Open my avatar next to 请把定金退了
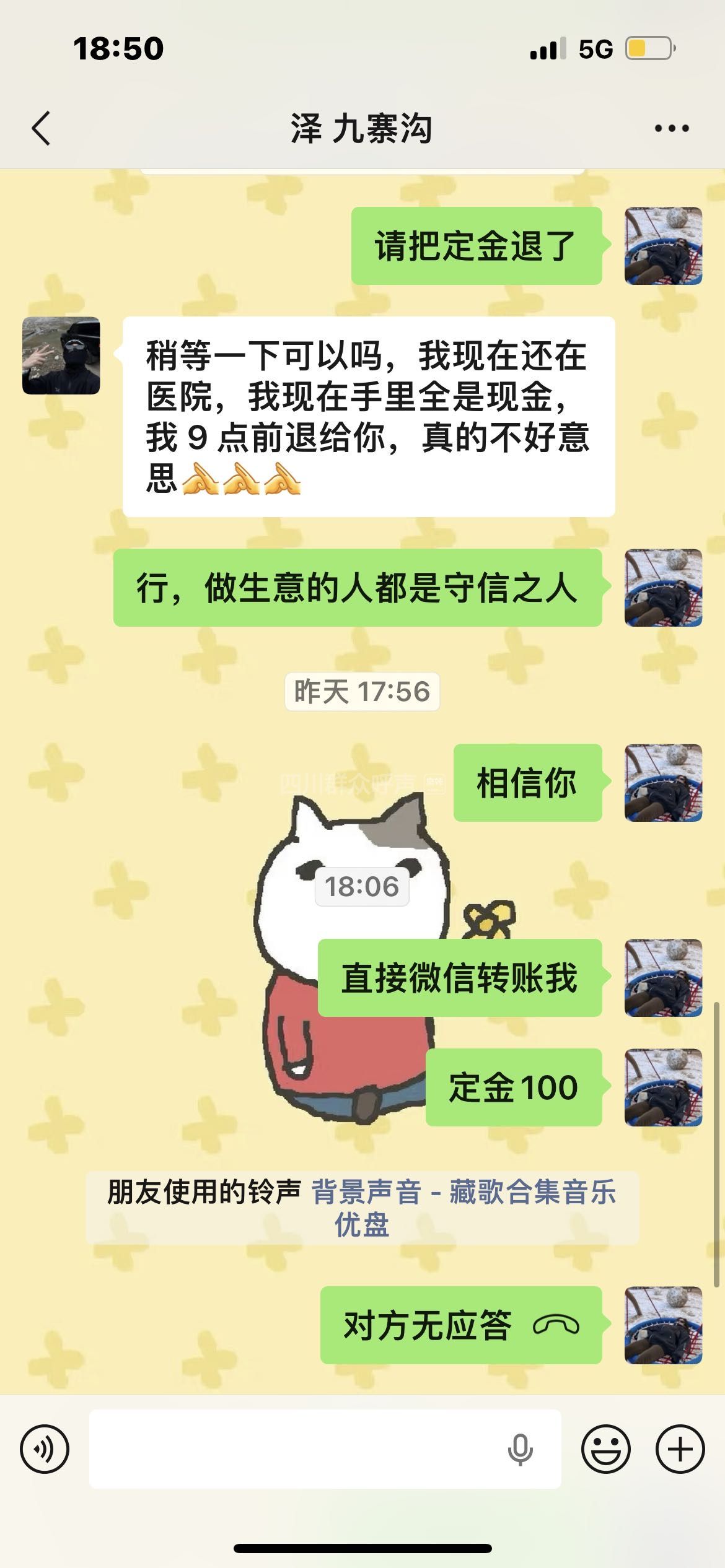725x1568 pixels. coord(663,246)
